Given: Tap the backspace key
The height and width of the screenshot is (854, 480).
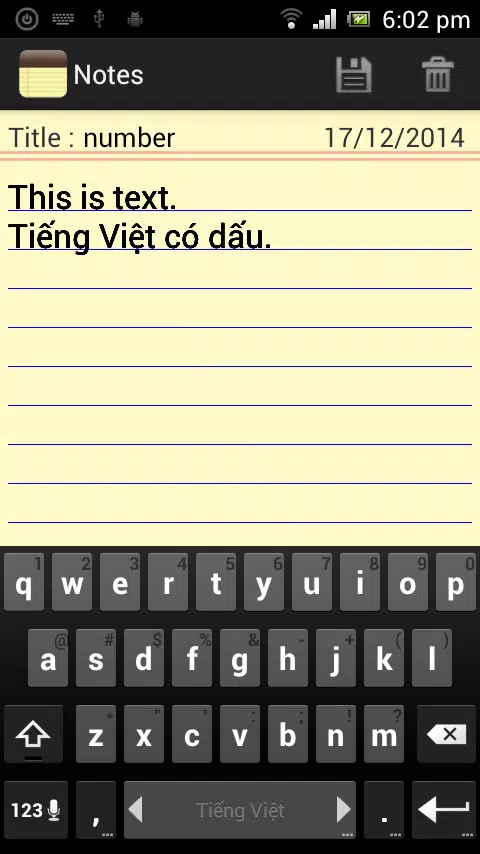Looking at the screenshot, I should click(x=446, y=734).
